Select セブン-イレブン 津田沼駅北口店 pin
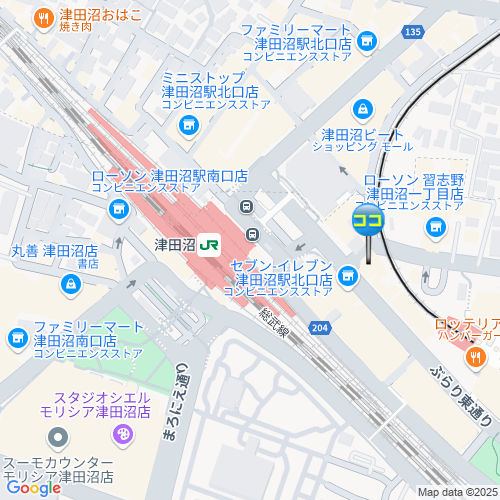This screenshot has width=500, height=500. [348, 276]
